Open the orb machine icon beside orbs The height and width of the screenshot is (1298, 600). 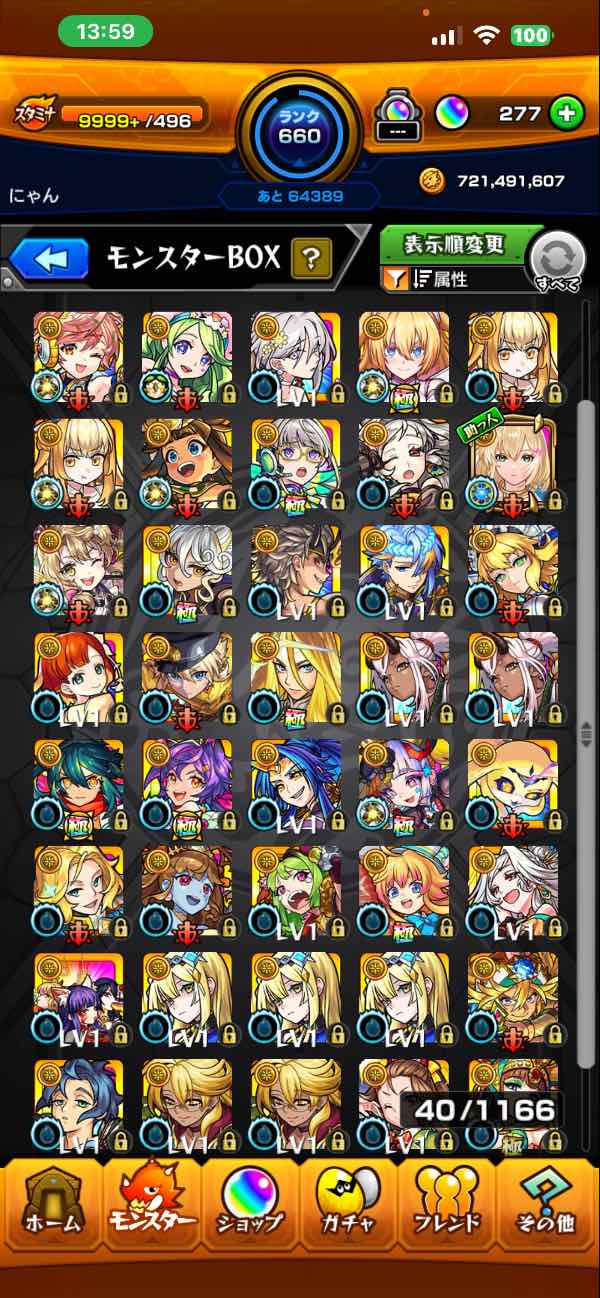395,117
